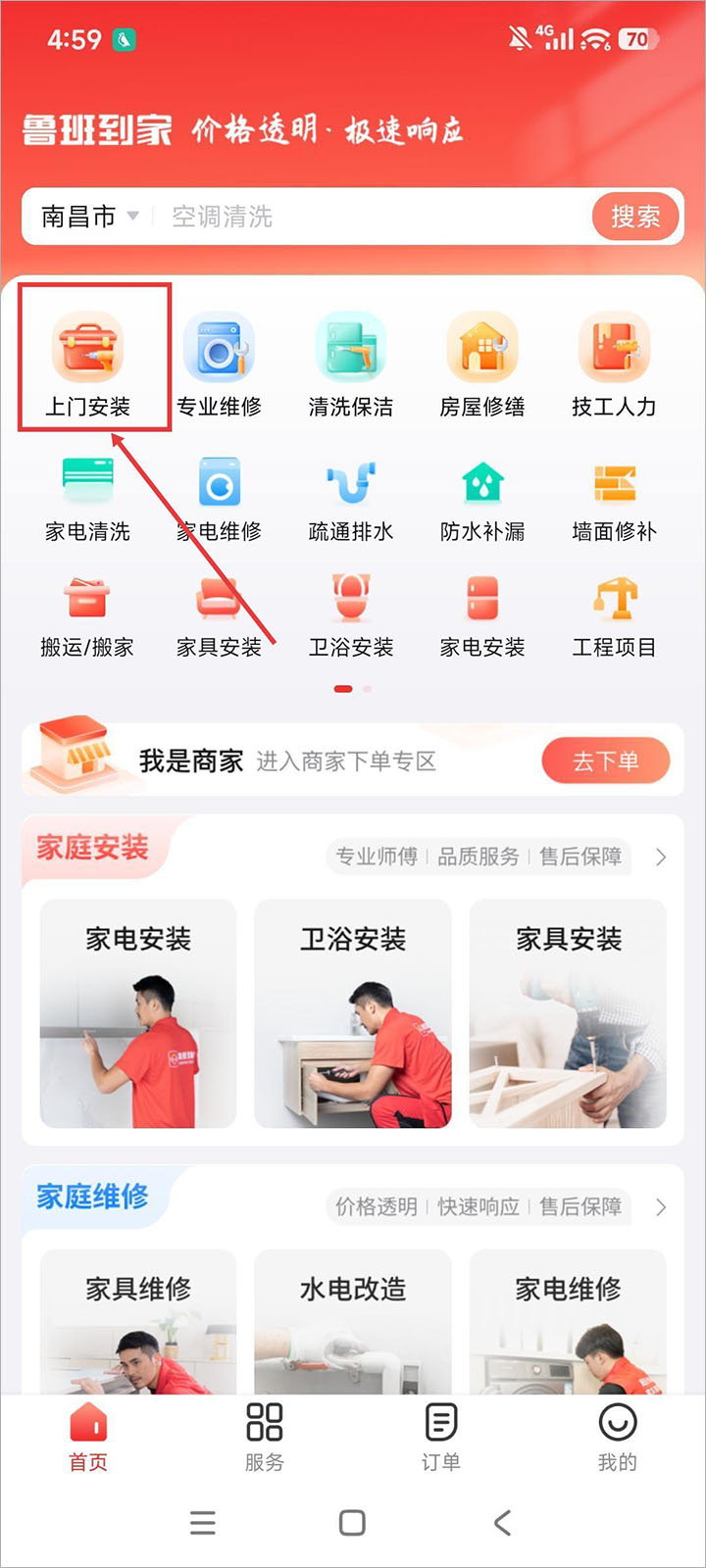Select the 清洗保洁 category
706x1568 pixels.
click(350, 363)
